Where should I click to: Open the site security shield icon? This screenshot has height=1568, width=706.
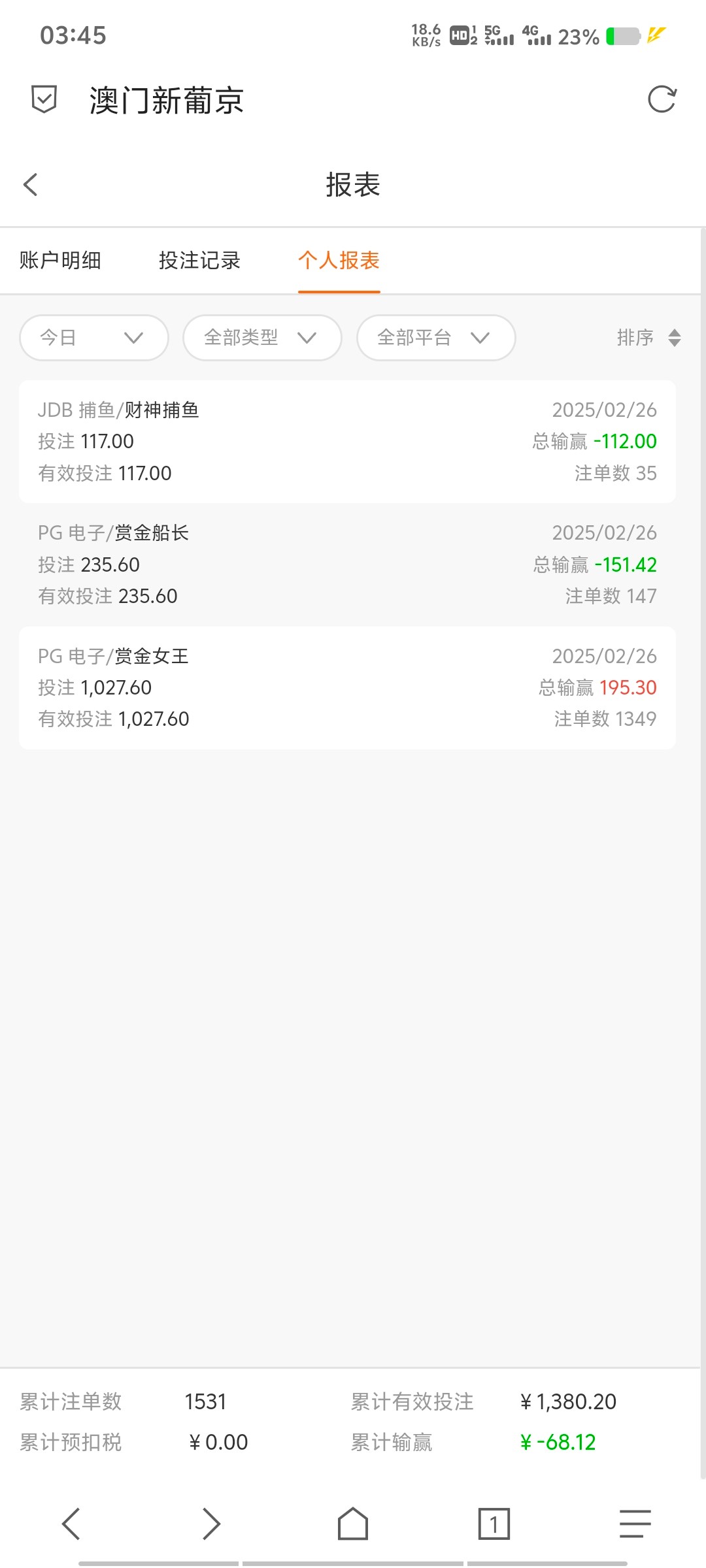point(44,99)
